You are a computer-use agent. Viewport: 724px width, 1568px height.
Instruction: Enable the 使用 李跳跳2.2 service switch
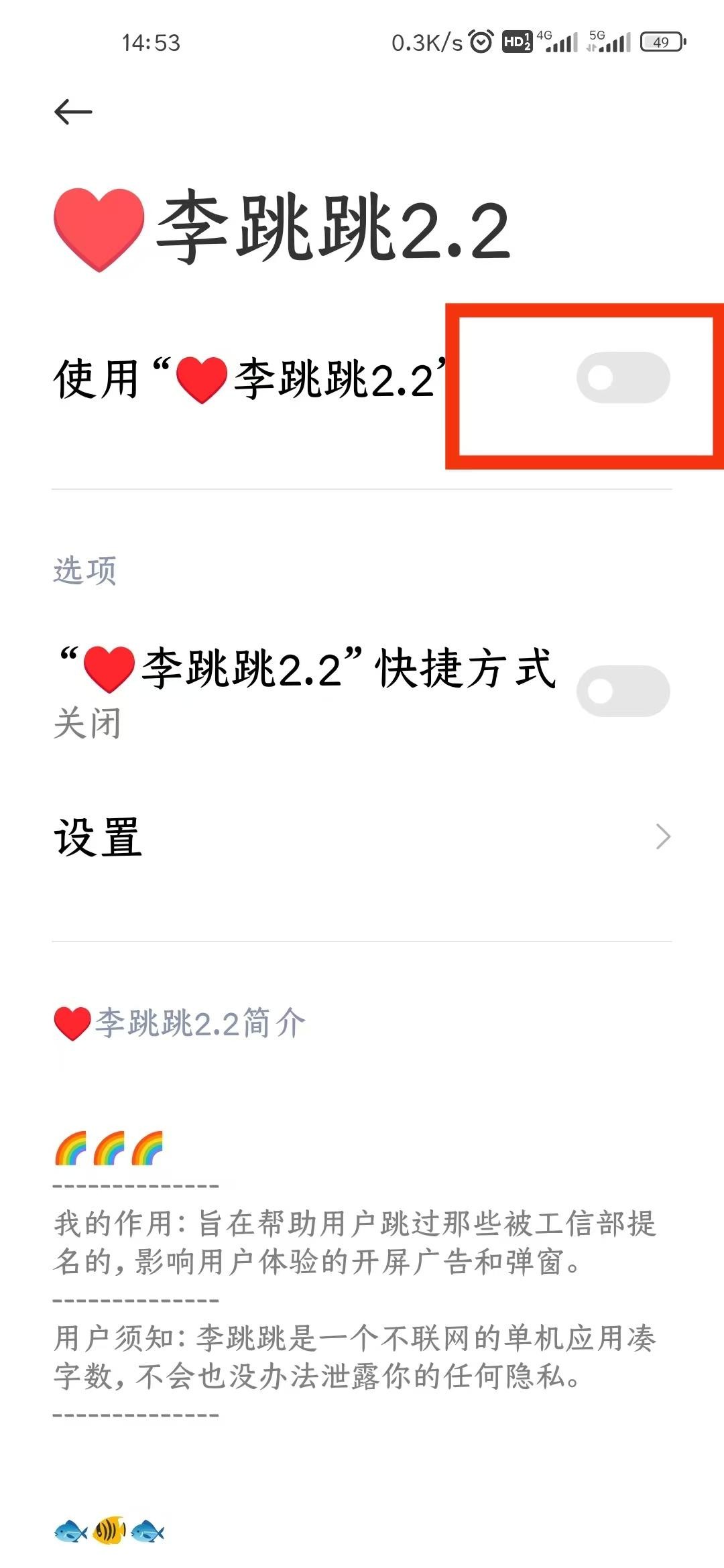click(x=623, y=378)
